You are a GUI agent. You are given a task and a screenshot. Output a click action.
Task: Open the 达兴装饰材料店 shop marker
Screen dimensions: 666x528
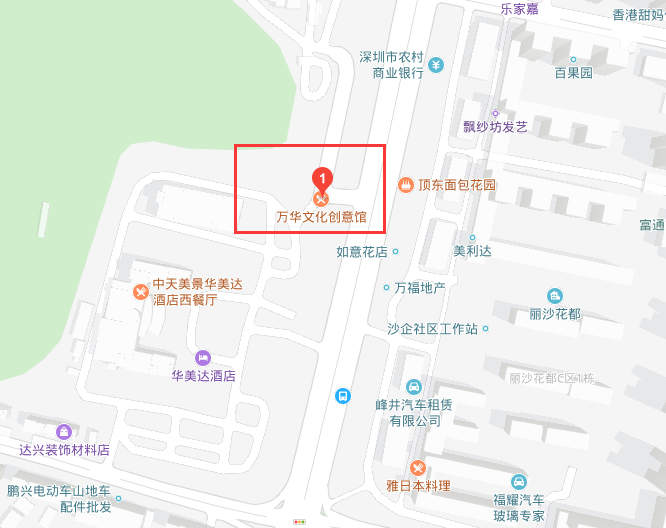pos(64,432)
